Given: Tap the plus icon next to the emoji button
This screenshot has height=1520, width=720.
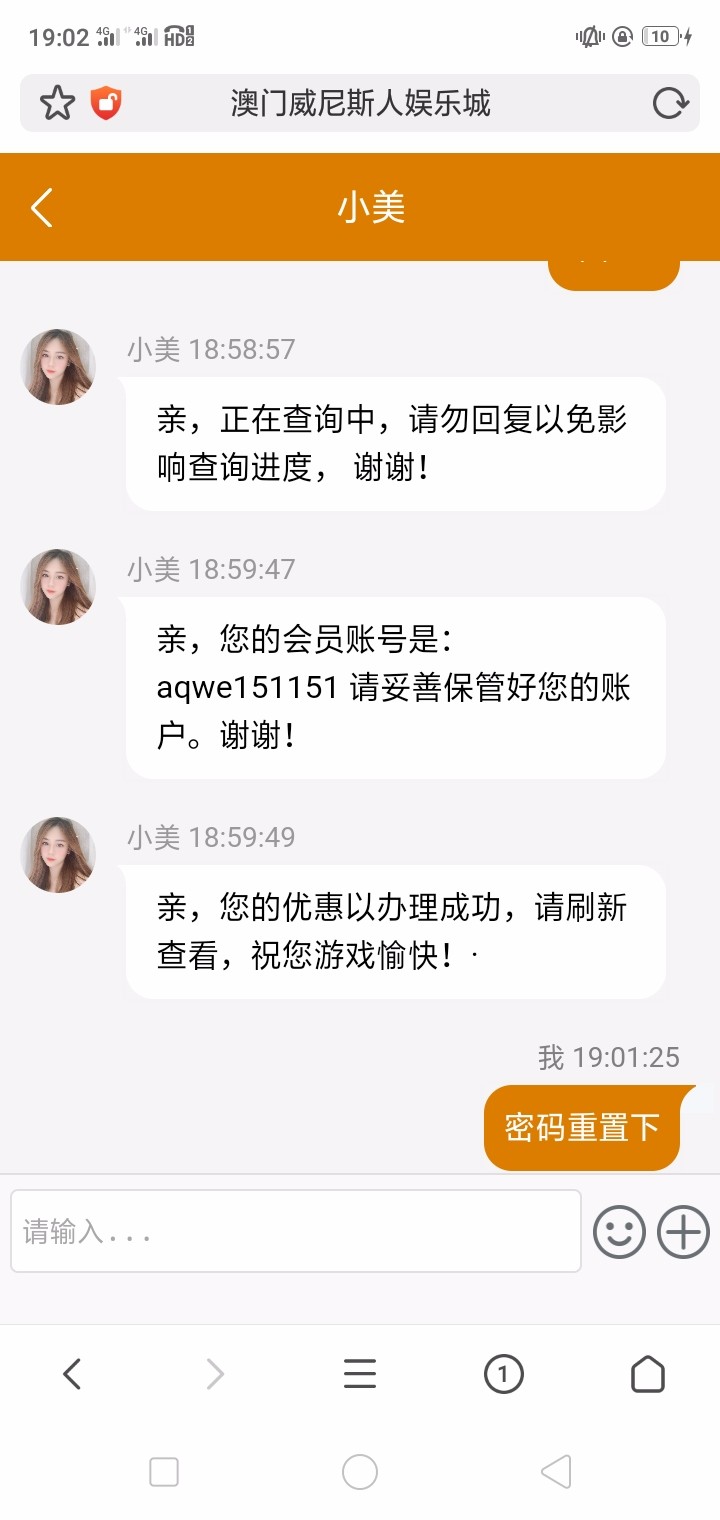Looking at the screenshot, I should (684, 1231).
